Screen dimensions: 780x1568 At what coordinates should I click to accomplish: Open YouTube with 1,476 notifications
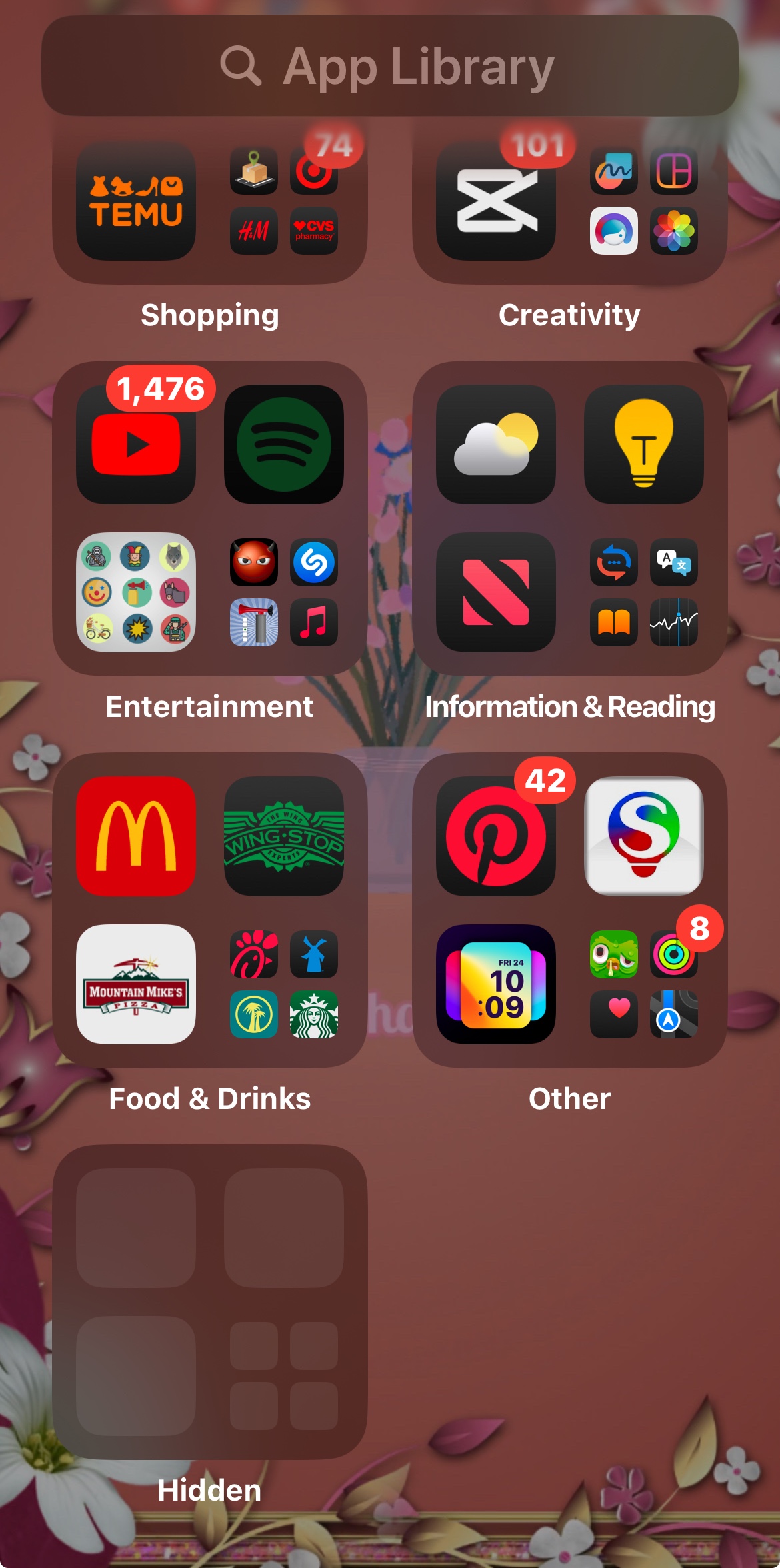[136, 444]
